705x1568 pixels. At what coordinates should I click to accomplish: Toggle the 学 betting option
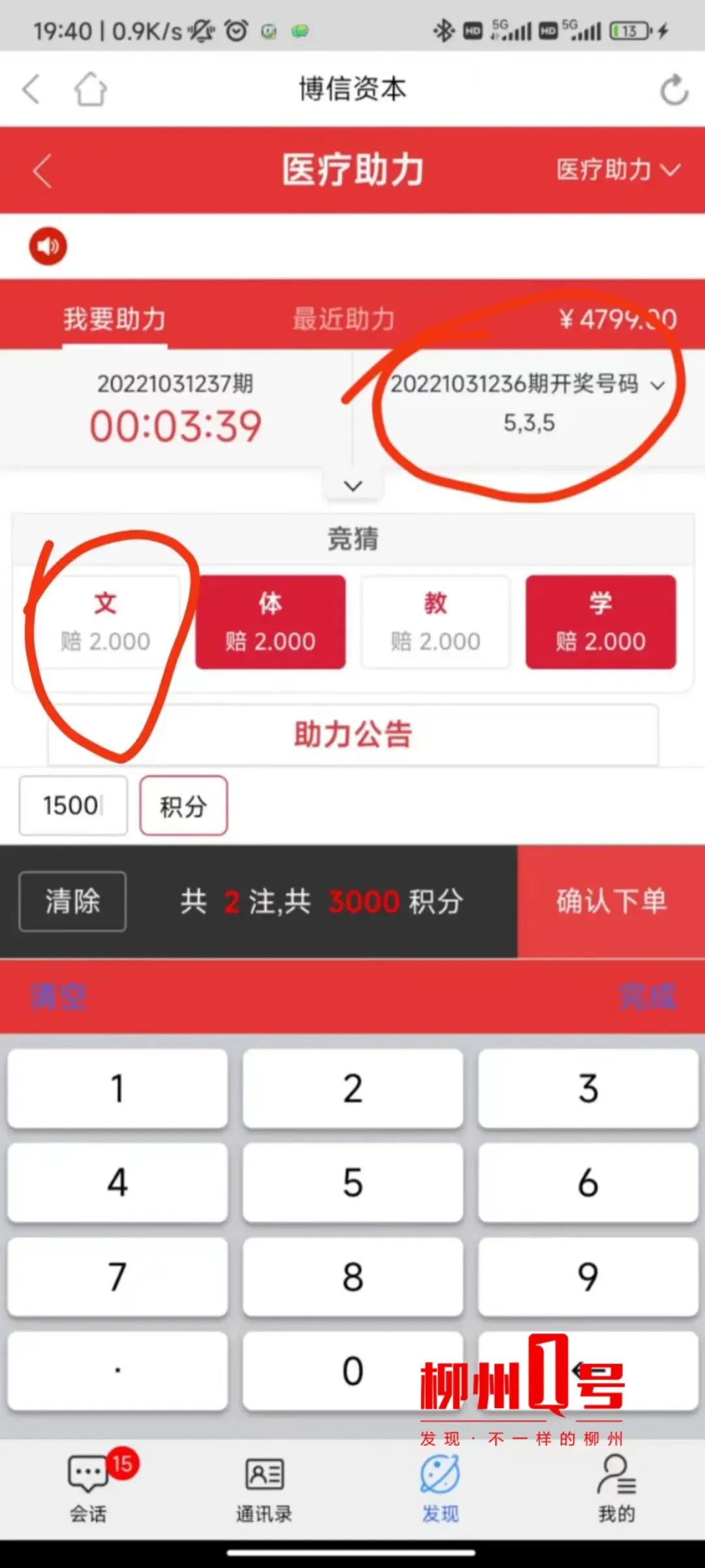[601, 621]
